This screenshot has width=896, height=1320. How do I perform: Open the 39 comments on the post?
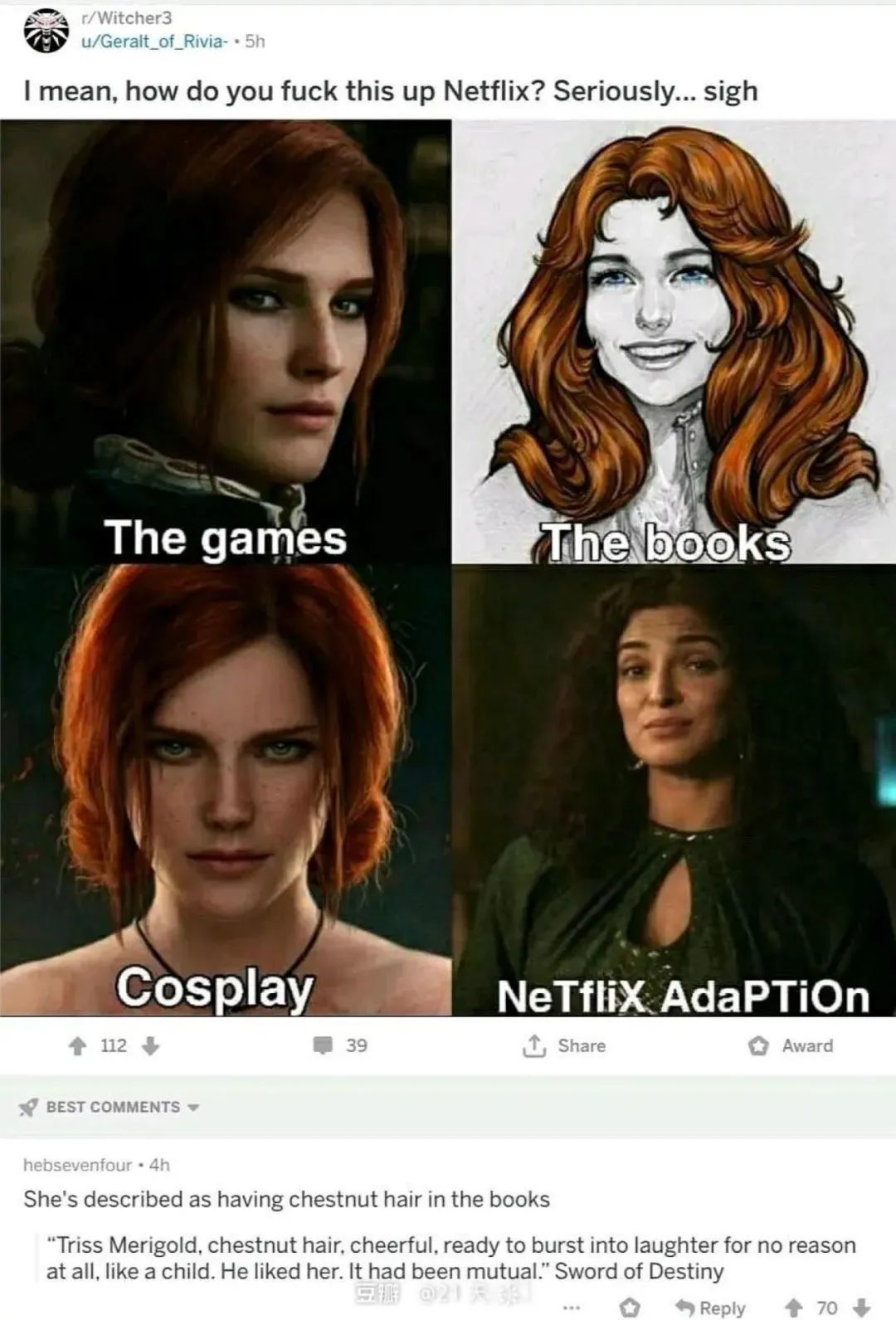pos(340,1045)
